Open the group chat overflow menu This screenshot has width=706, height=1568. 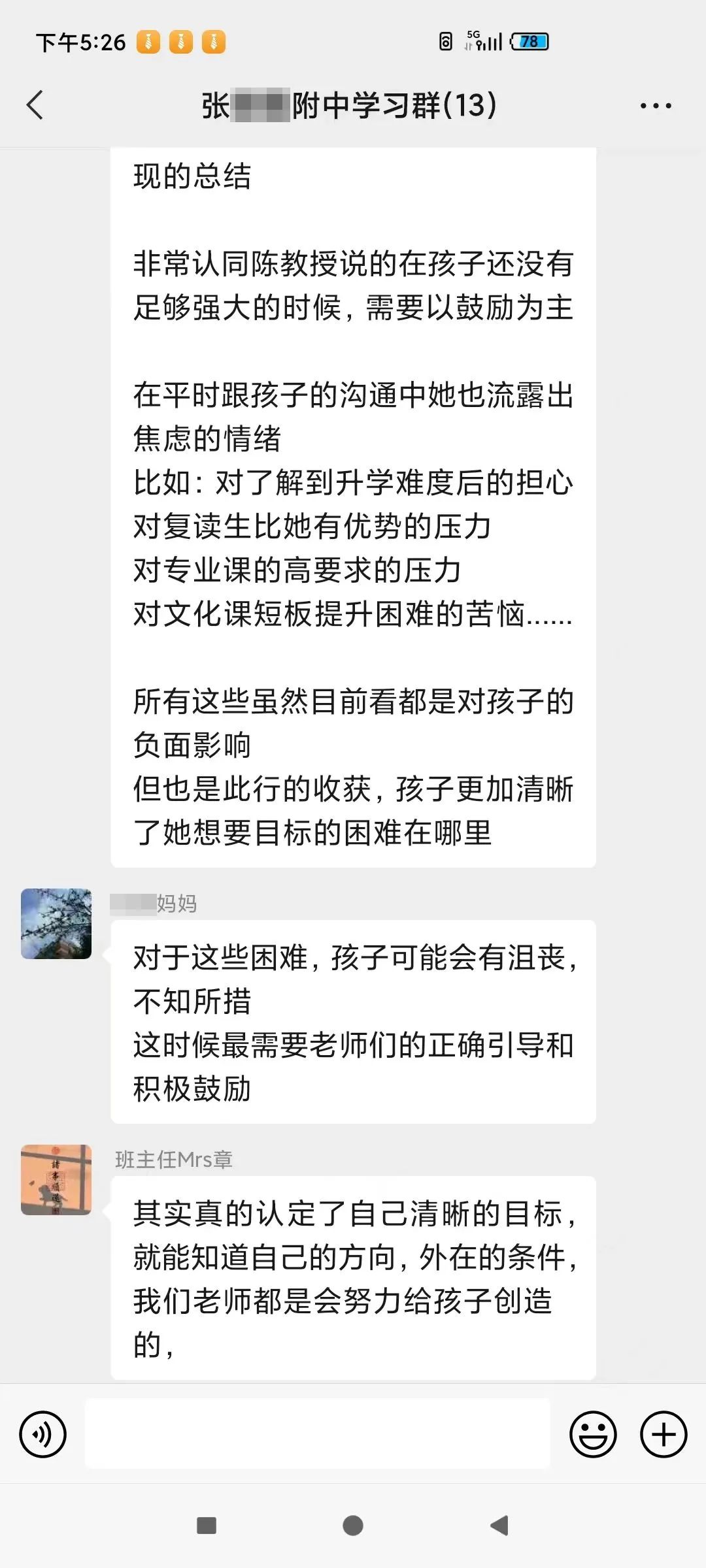tap(655, 105)
